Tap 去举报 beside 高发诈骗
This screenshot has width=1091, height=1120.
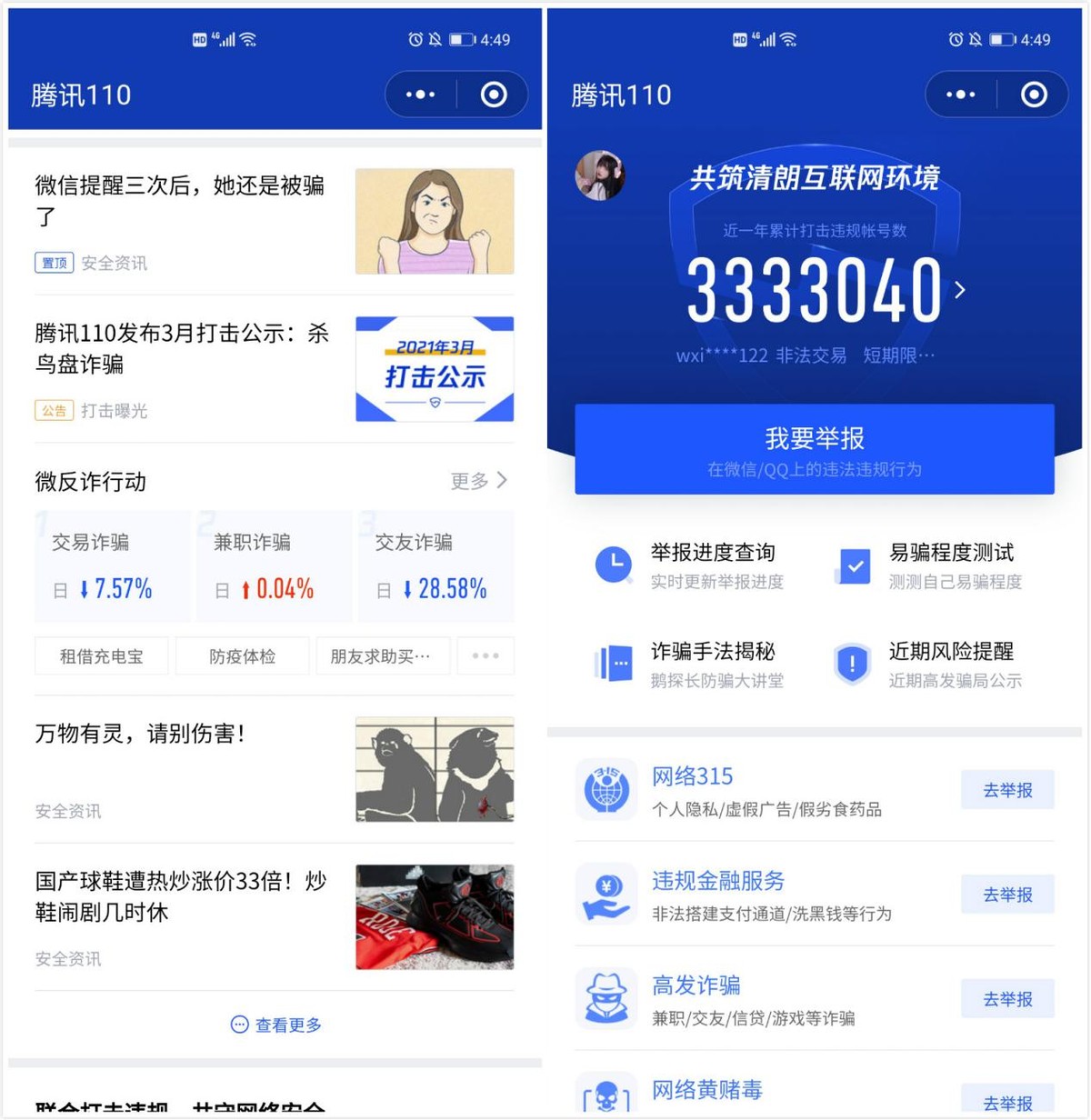(1007, 999)
